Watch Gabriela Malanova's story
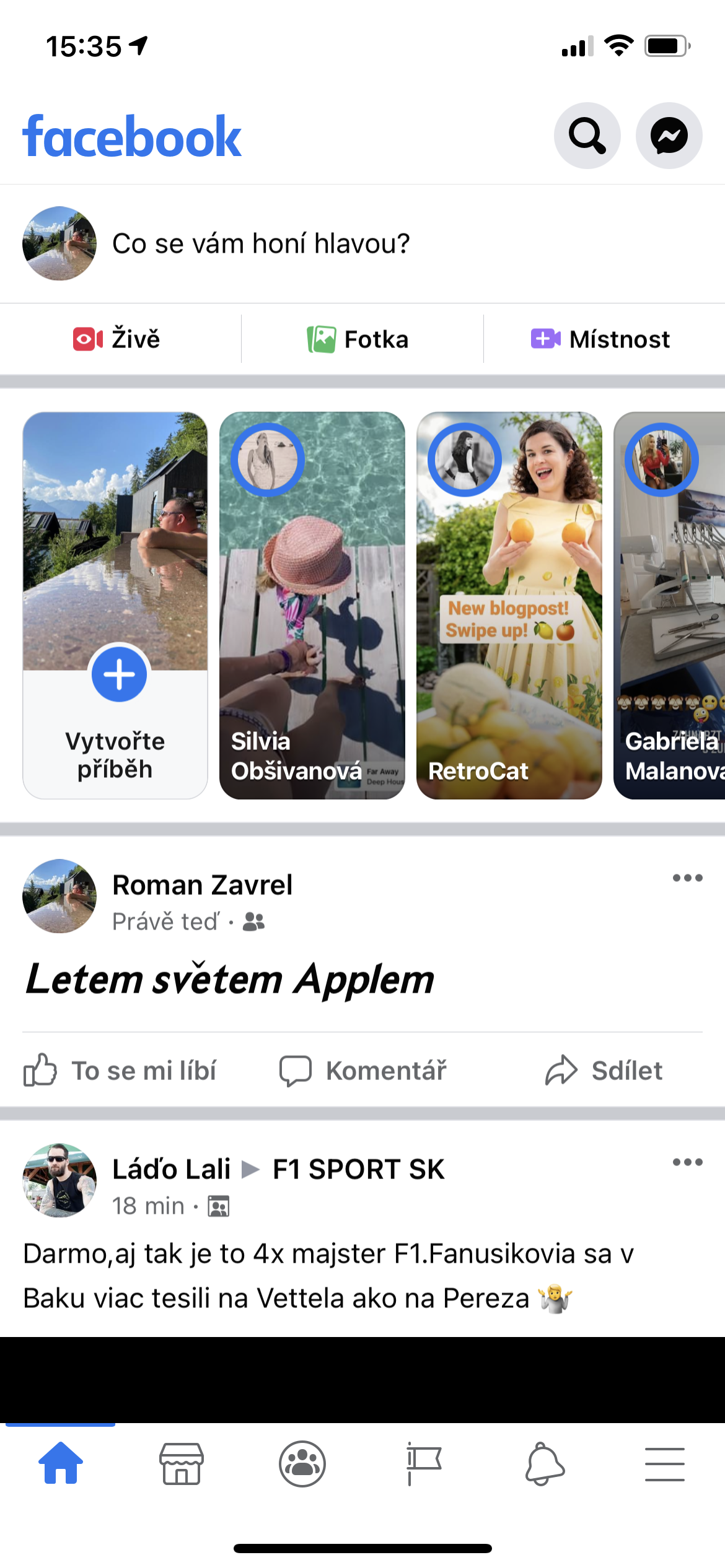Viewport: 725px width, 1568px height. (669, 605)
